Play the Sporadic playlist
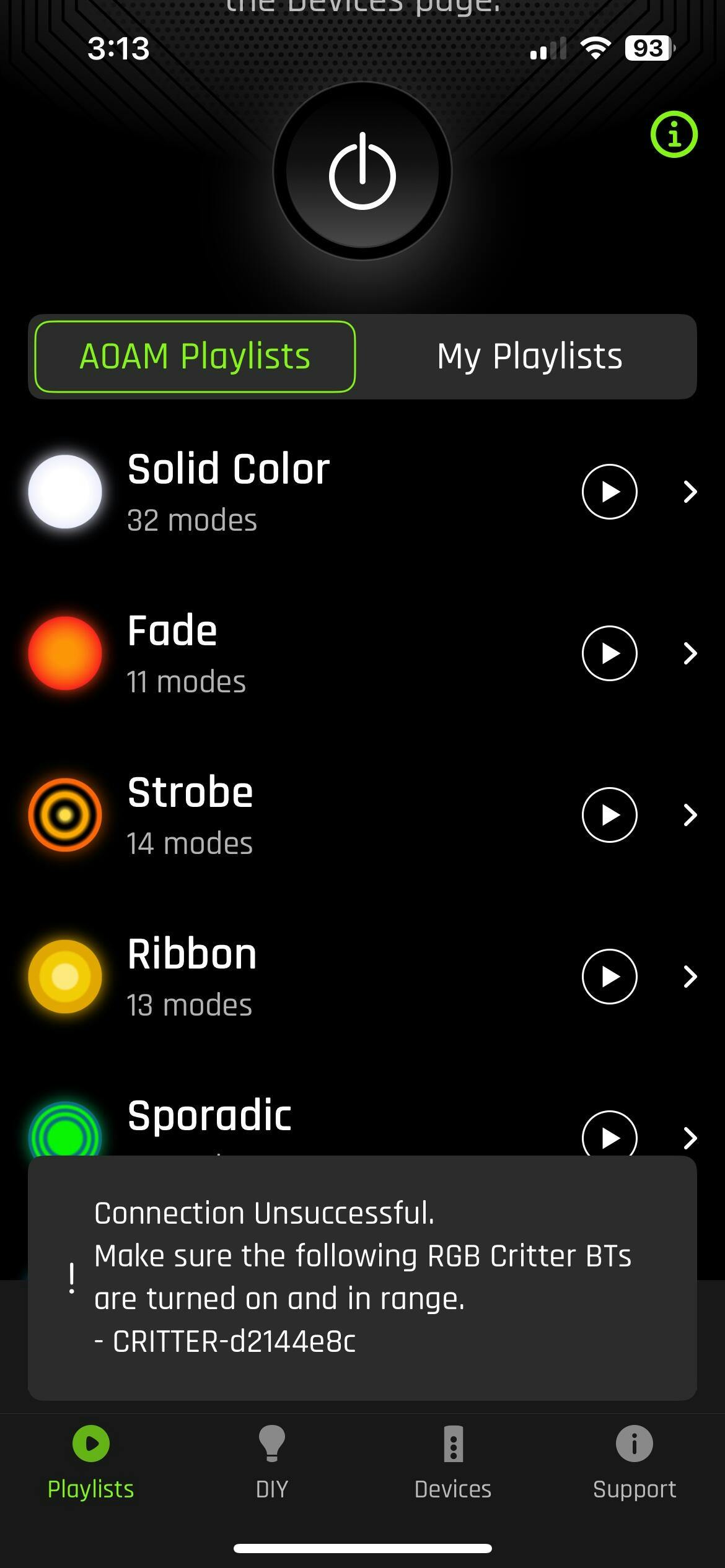 tap(609, 1136)
